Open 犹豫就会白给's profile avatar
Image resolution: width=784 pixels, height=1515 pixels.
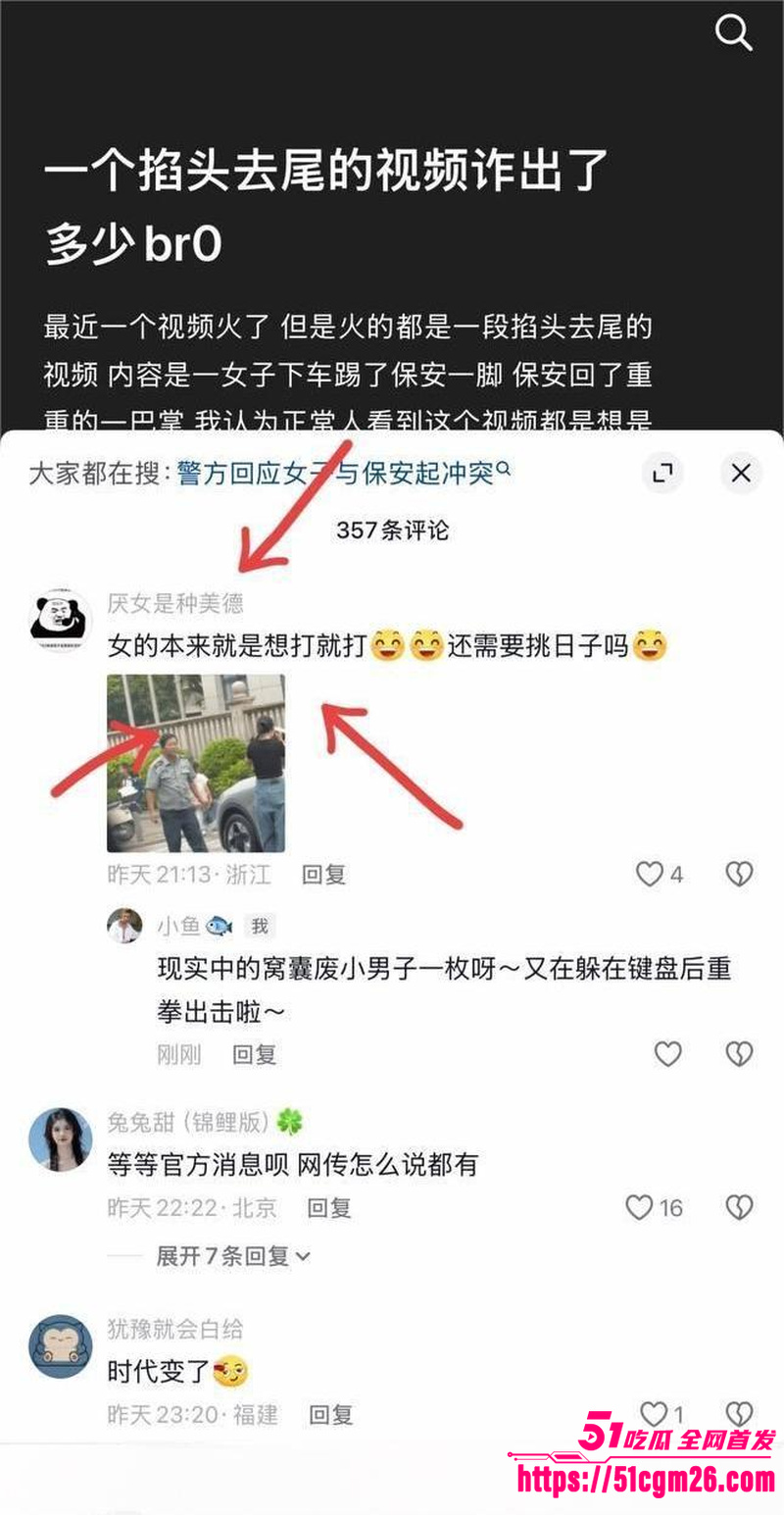[61, 1346]
